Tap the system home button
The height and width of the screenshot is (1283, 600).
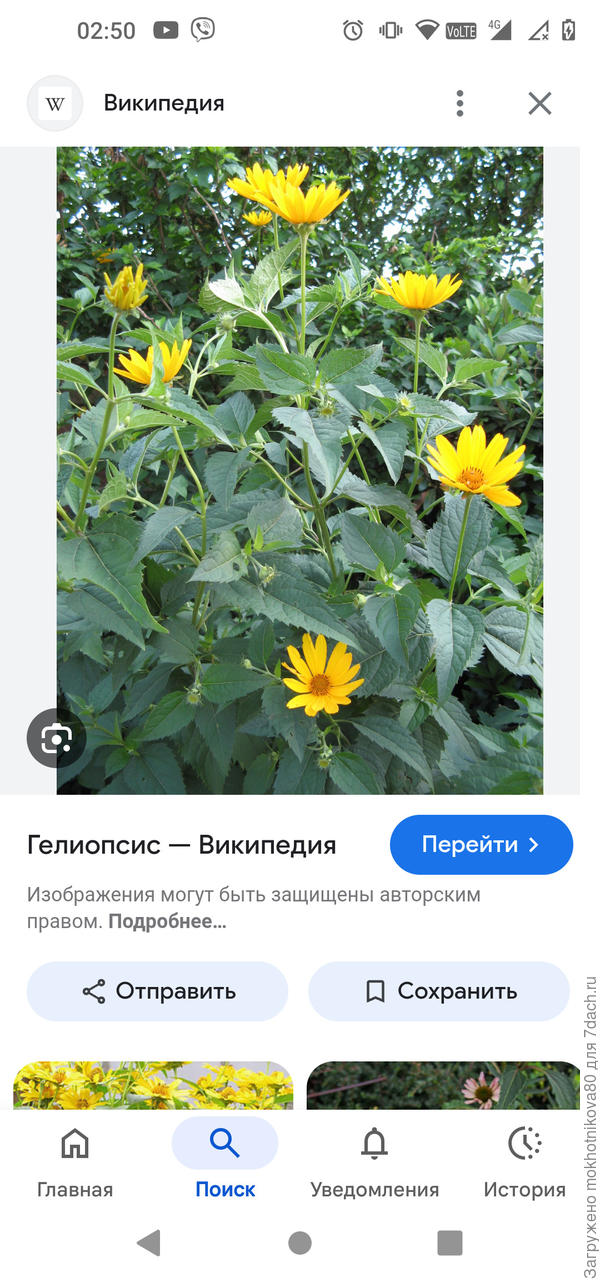coord(299,1243)
